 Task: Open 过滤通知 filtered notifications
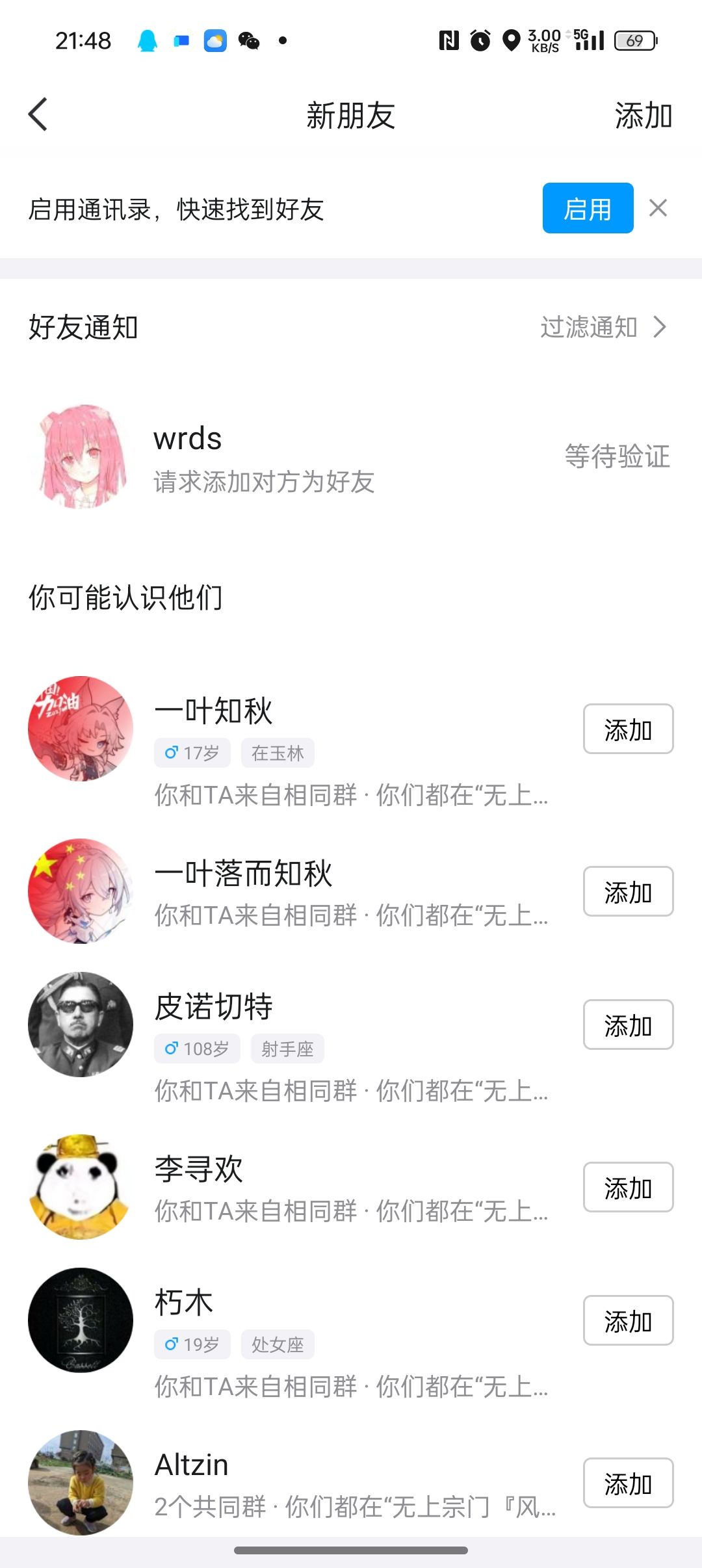point(603,327)
